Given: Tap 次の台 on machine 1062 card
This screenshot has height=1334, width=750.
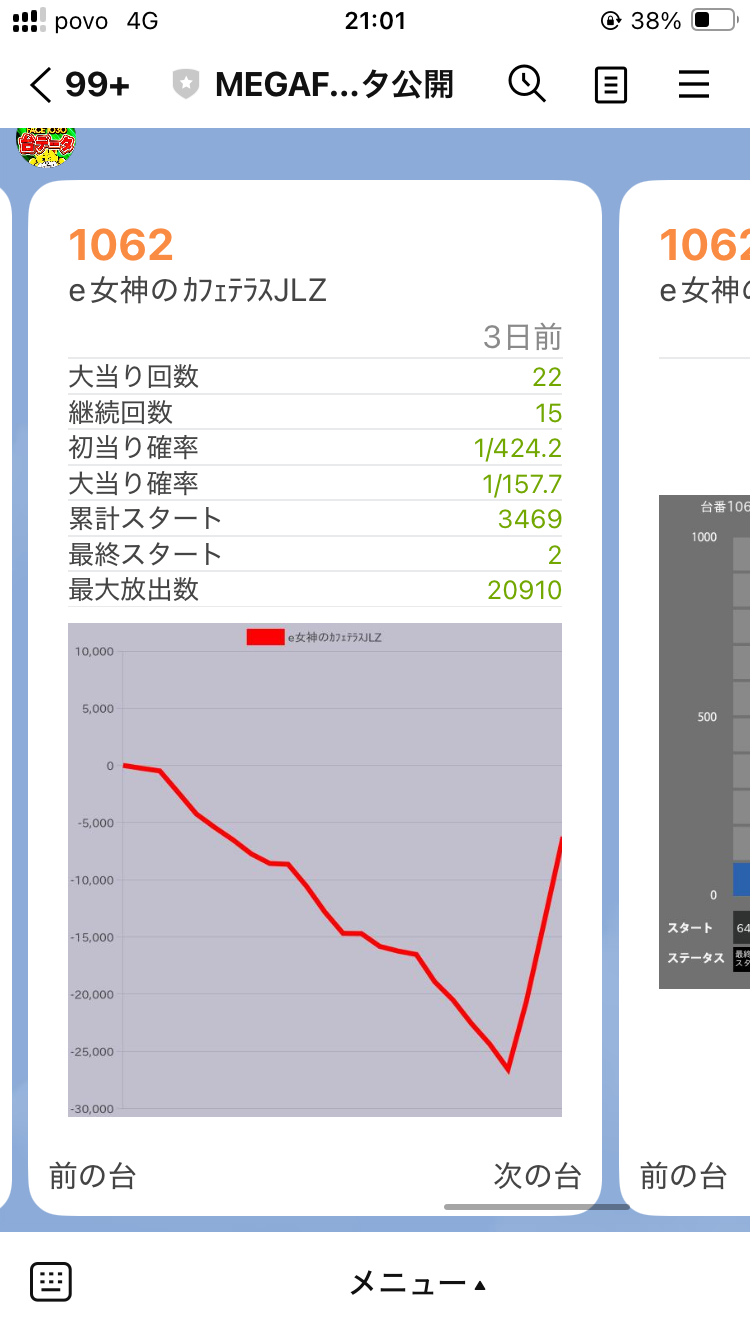Looking at the screenshot, I should pyautogui.click(x=537, y=1176).
